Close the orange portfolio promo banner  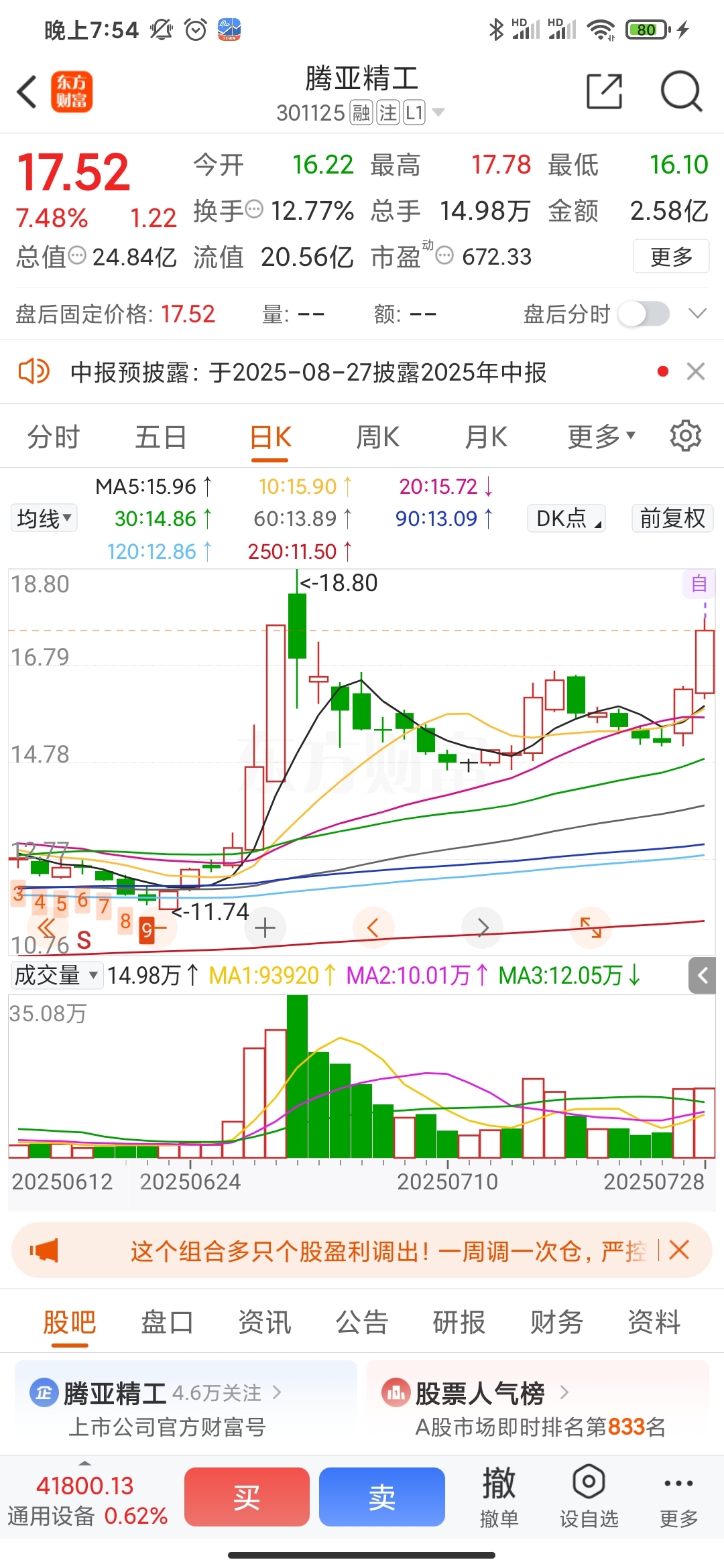[679, 1250]
